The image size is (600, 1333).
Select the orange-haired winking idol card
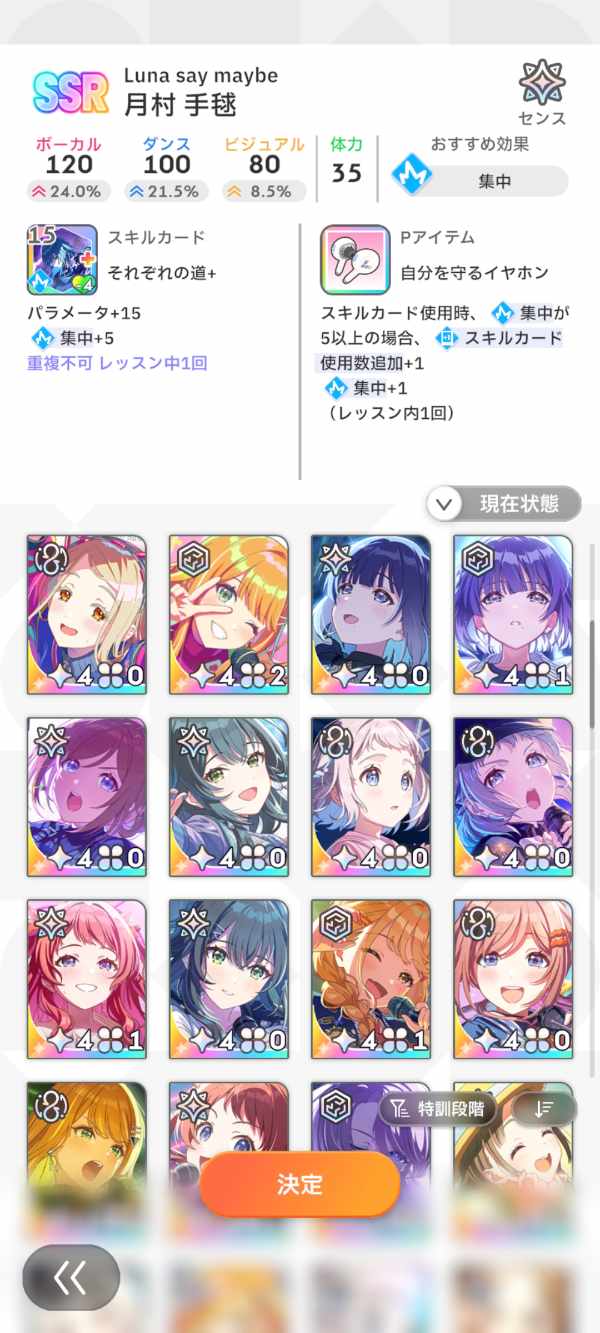point(229,613)
